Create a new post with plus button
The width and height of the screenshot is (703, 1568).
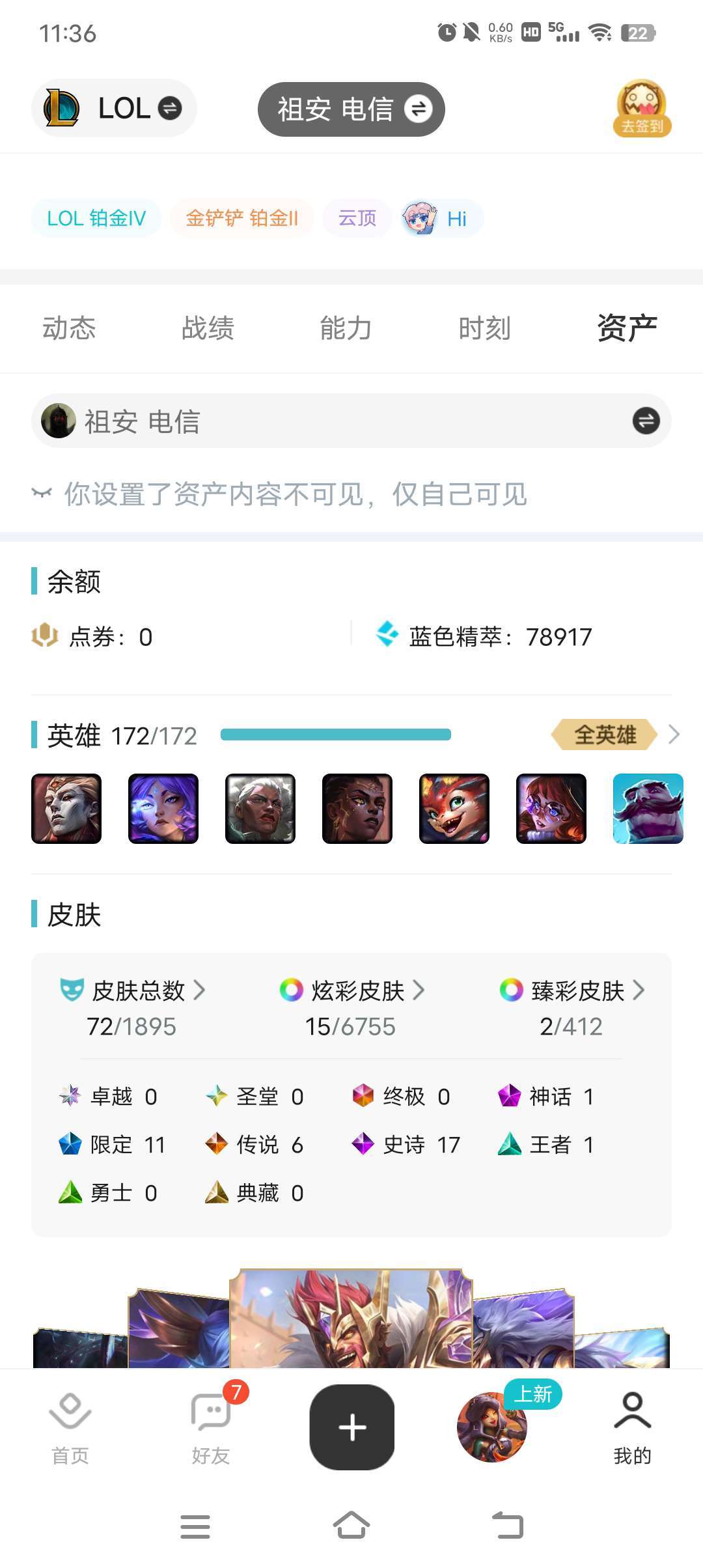(352, 1427)
